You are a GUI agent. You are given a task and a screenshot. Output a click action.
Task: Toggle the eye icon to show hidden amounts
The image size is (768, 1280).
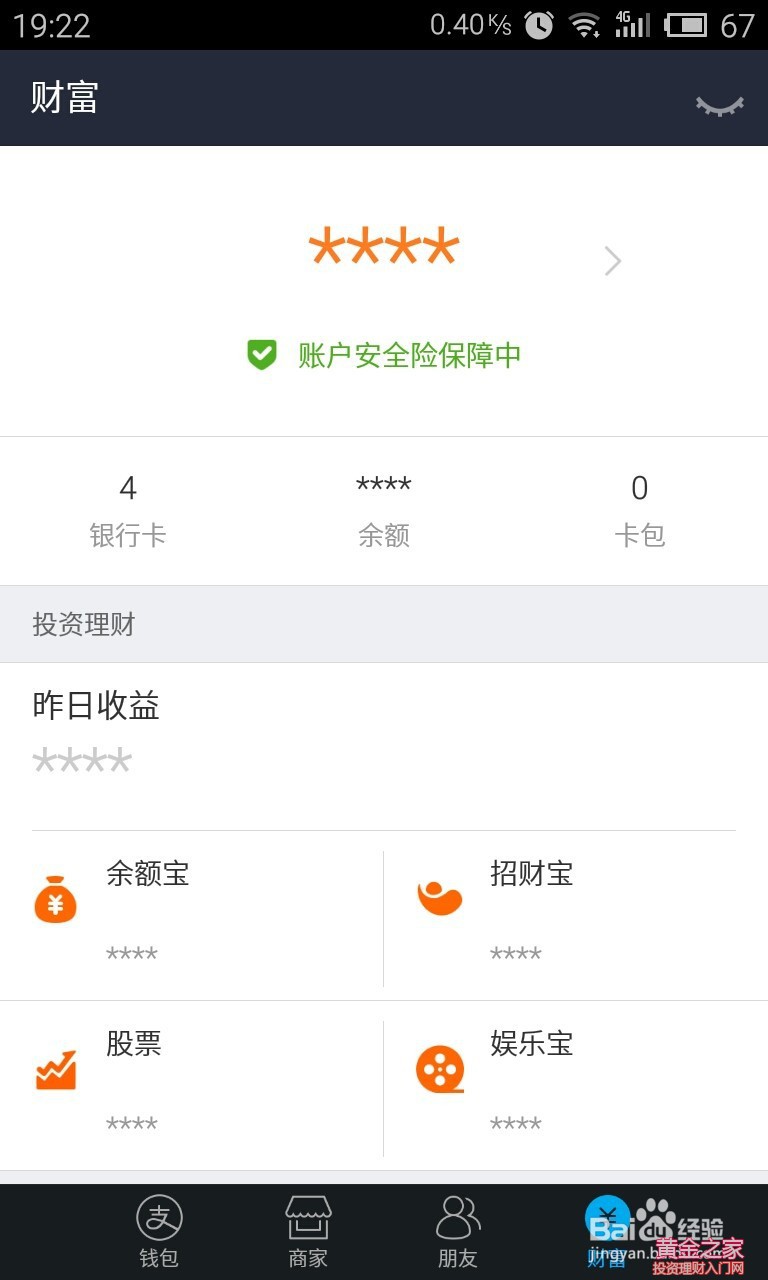pos(720,105)
